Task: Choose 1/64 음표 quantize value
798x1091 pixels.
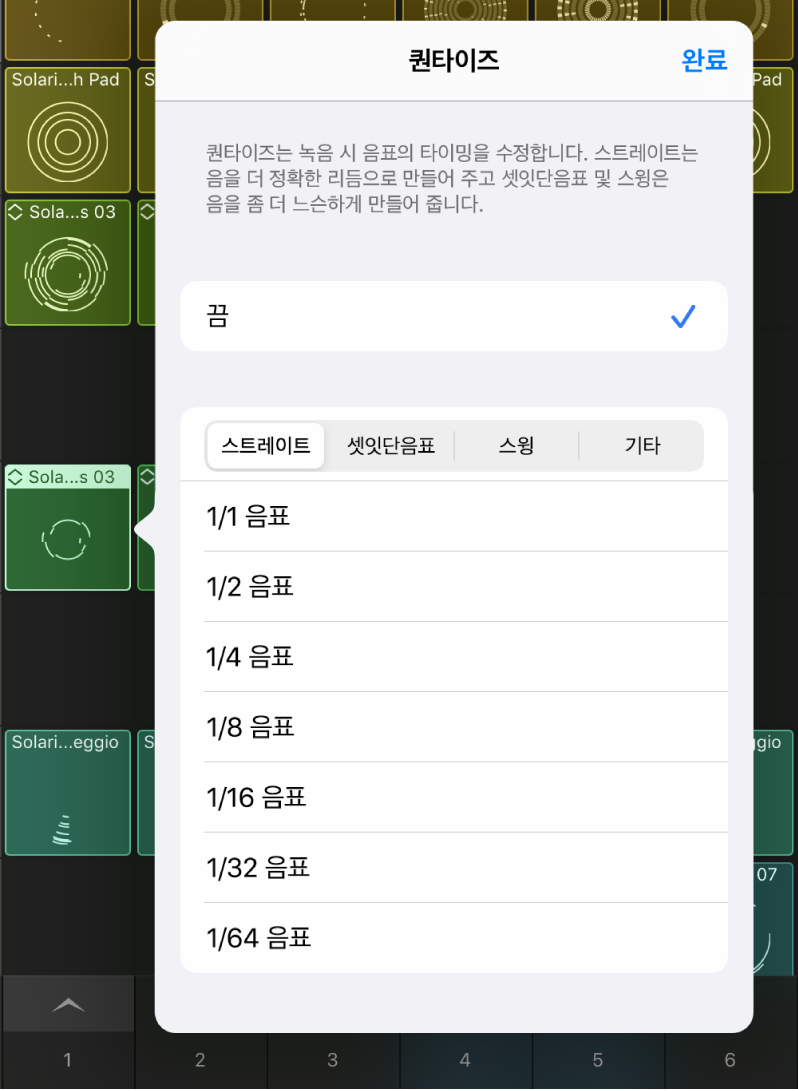Action: pos(453,937)
